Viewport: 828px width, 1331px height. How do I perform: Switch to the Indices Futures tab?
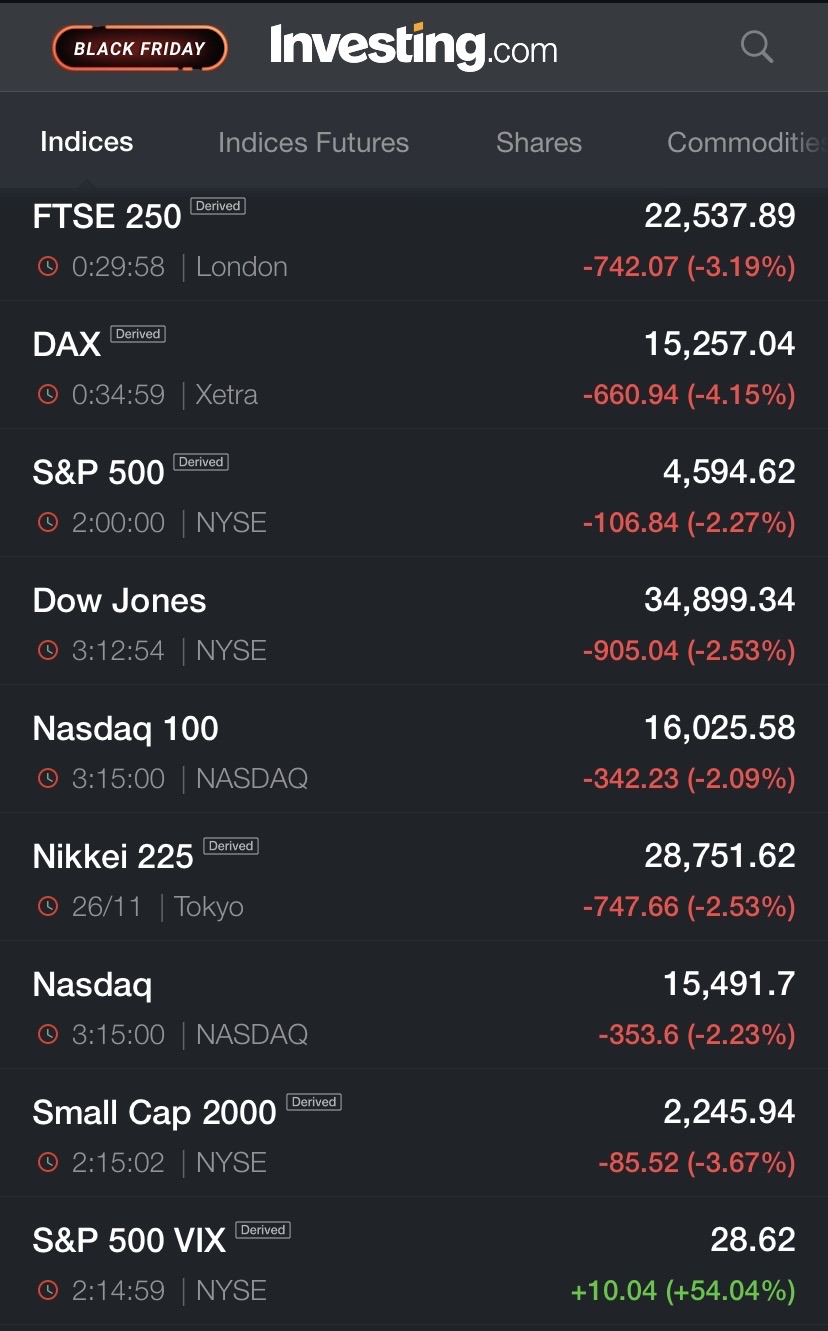click(x=313, y=143)
